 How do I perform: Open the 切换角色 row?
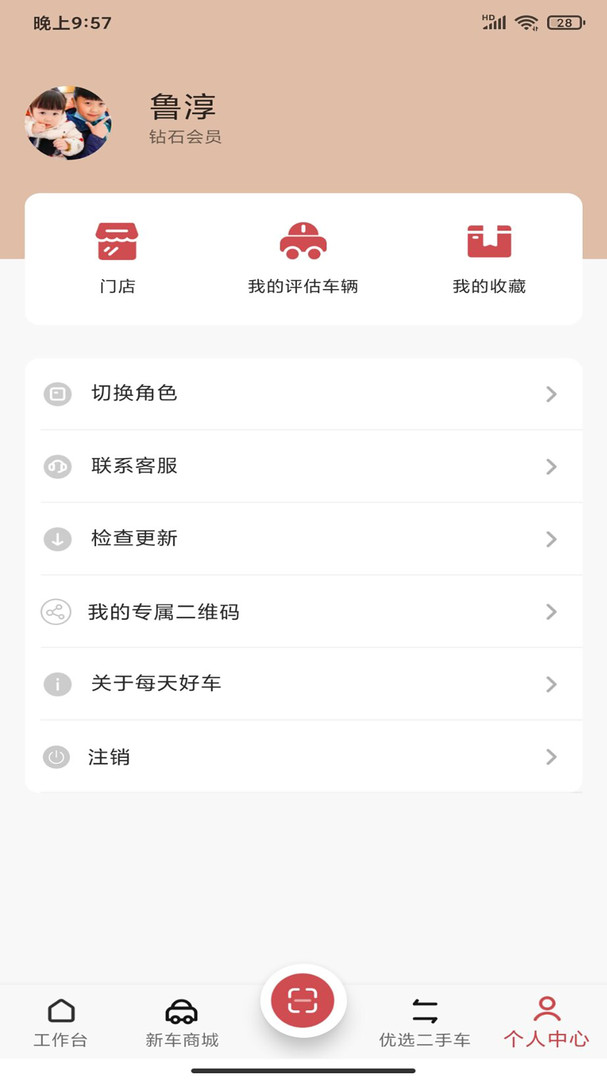coord(303,394)
